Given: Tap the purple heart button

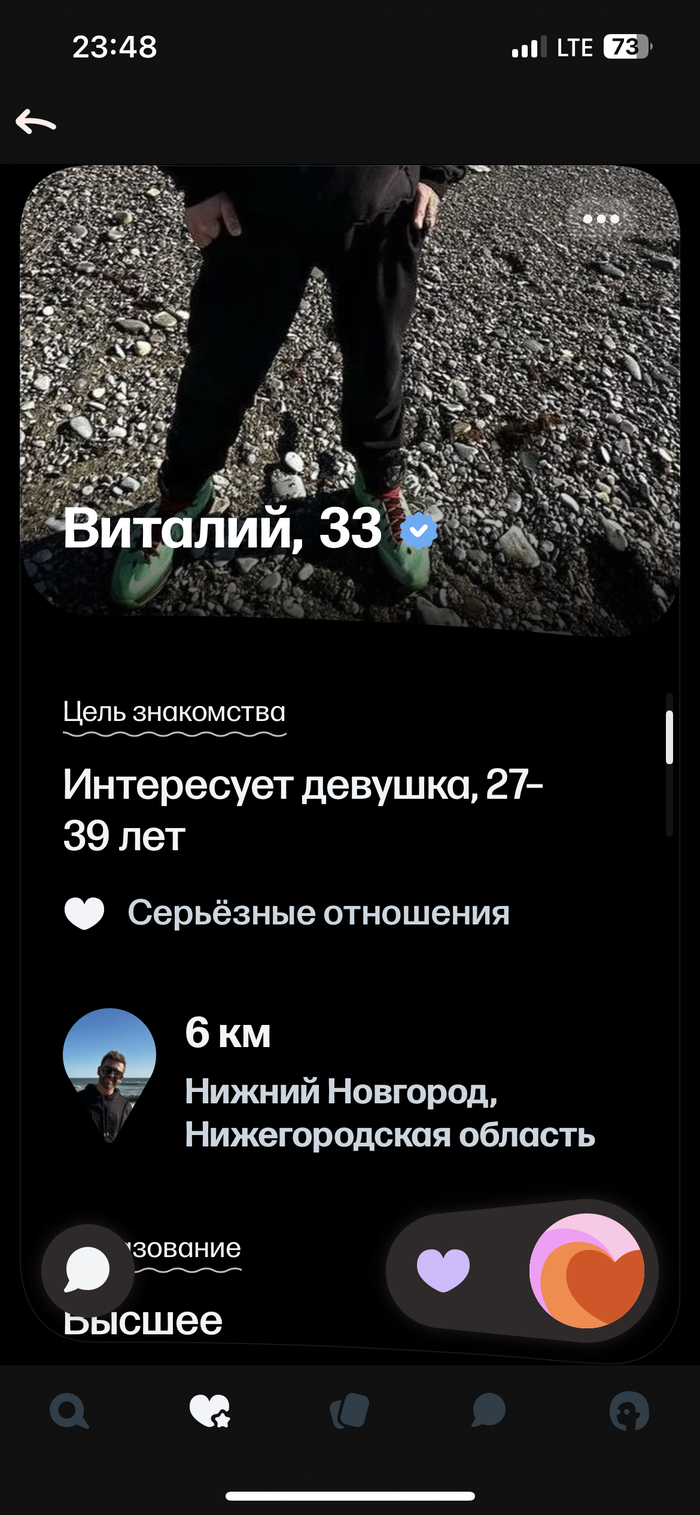Looking at the screenshot, I should click(x=443, y=1270).
